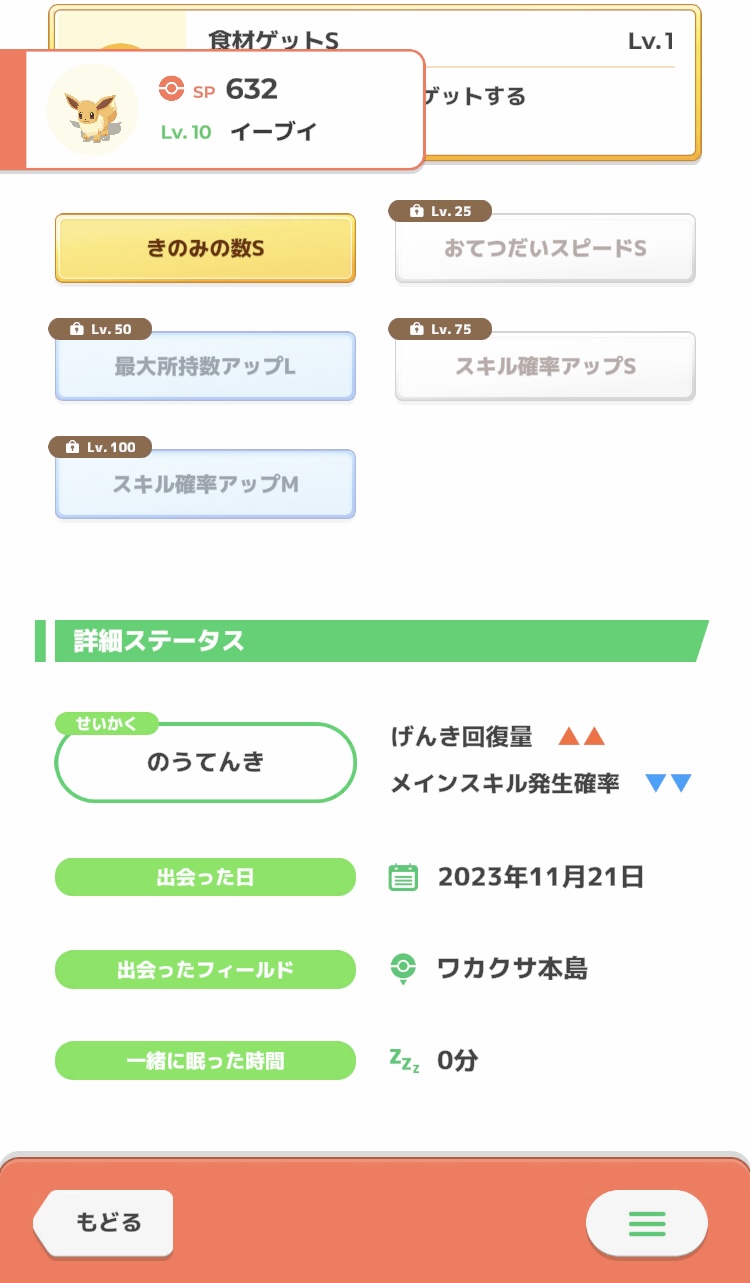Tap the locked 最大所持数アップL skill
Screen dimensions: 750x1283
[205, 366]
